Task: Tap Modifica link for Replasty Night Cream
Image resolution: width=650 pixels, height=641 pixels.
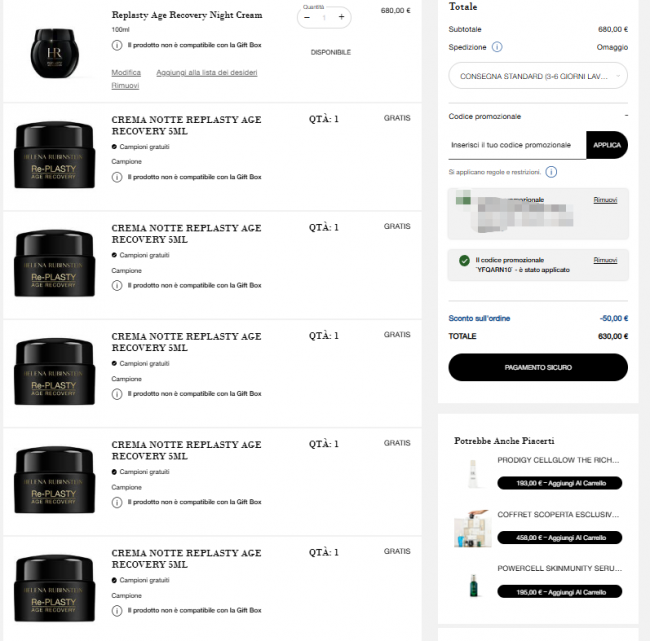Action: pos(125,73)
